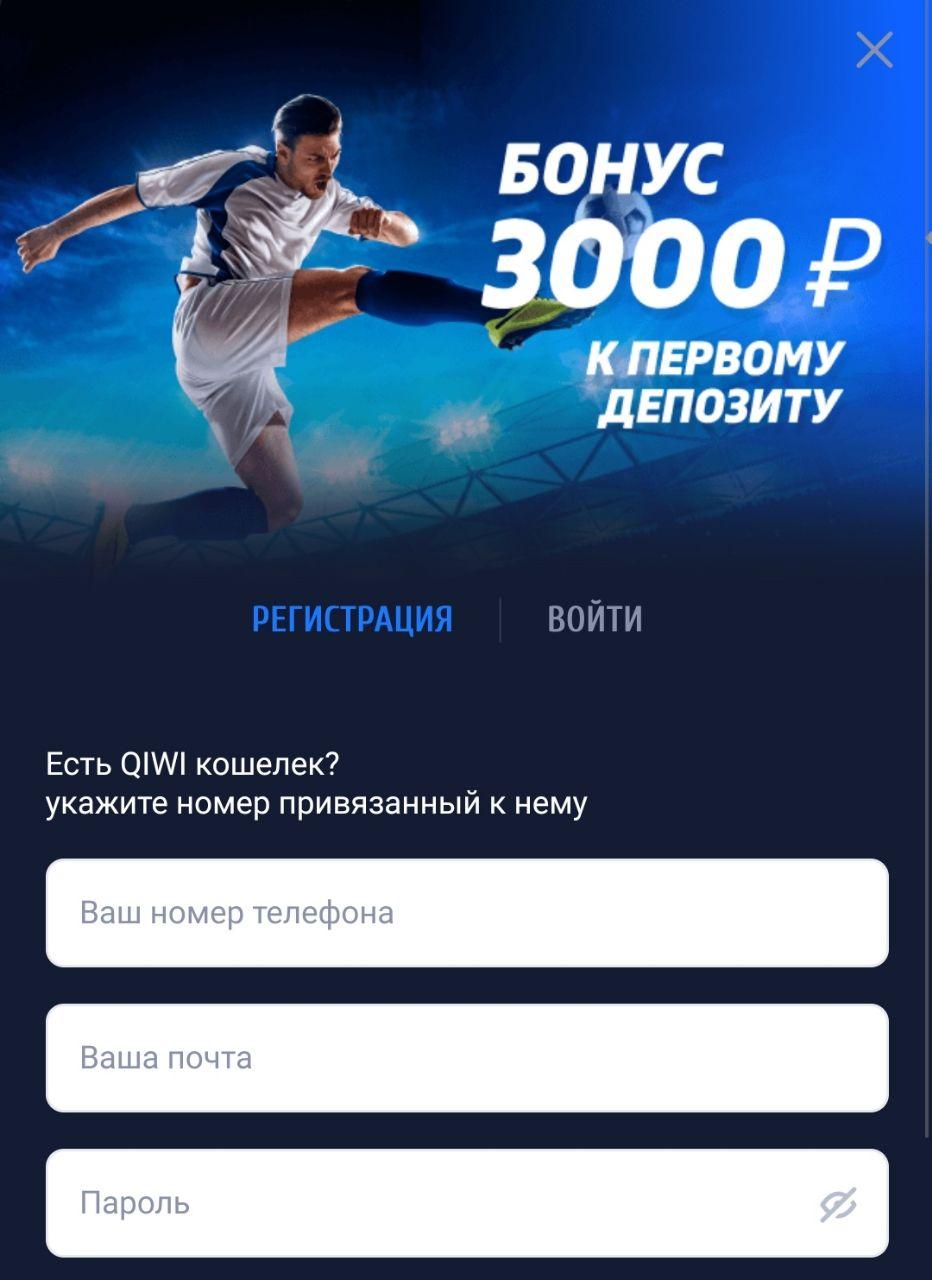932x1280 pixels.
Task: Focus the Ваш номер телефона field
Action: click(466, 912)
